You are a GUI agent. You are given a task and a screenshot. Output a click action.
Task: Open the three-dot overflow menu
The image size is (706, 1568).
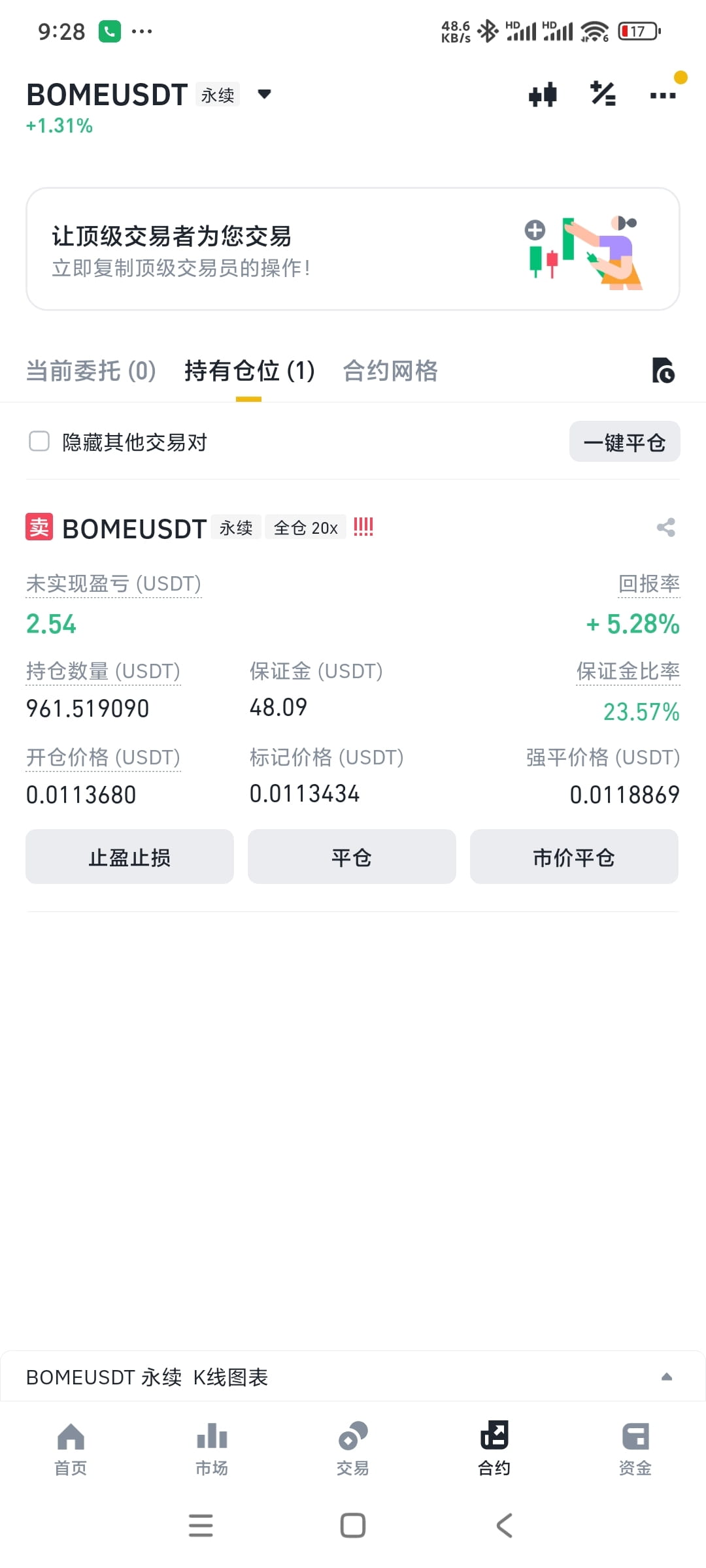click(x=662, y=95)
